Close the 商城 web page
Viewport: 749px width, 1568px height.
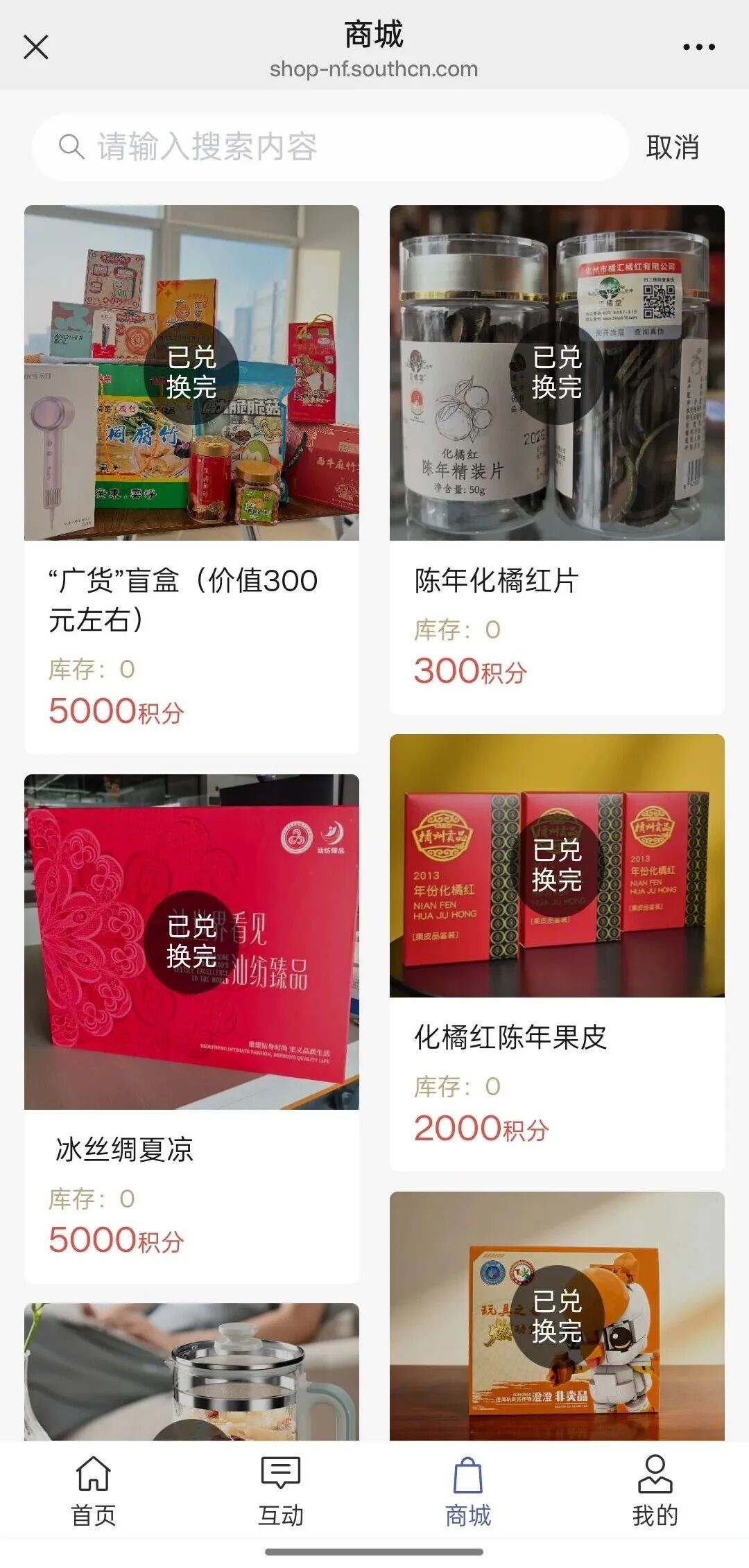coord(36,47)
